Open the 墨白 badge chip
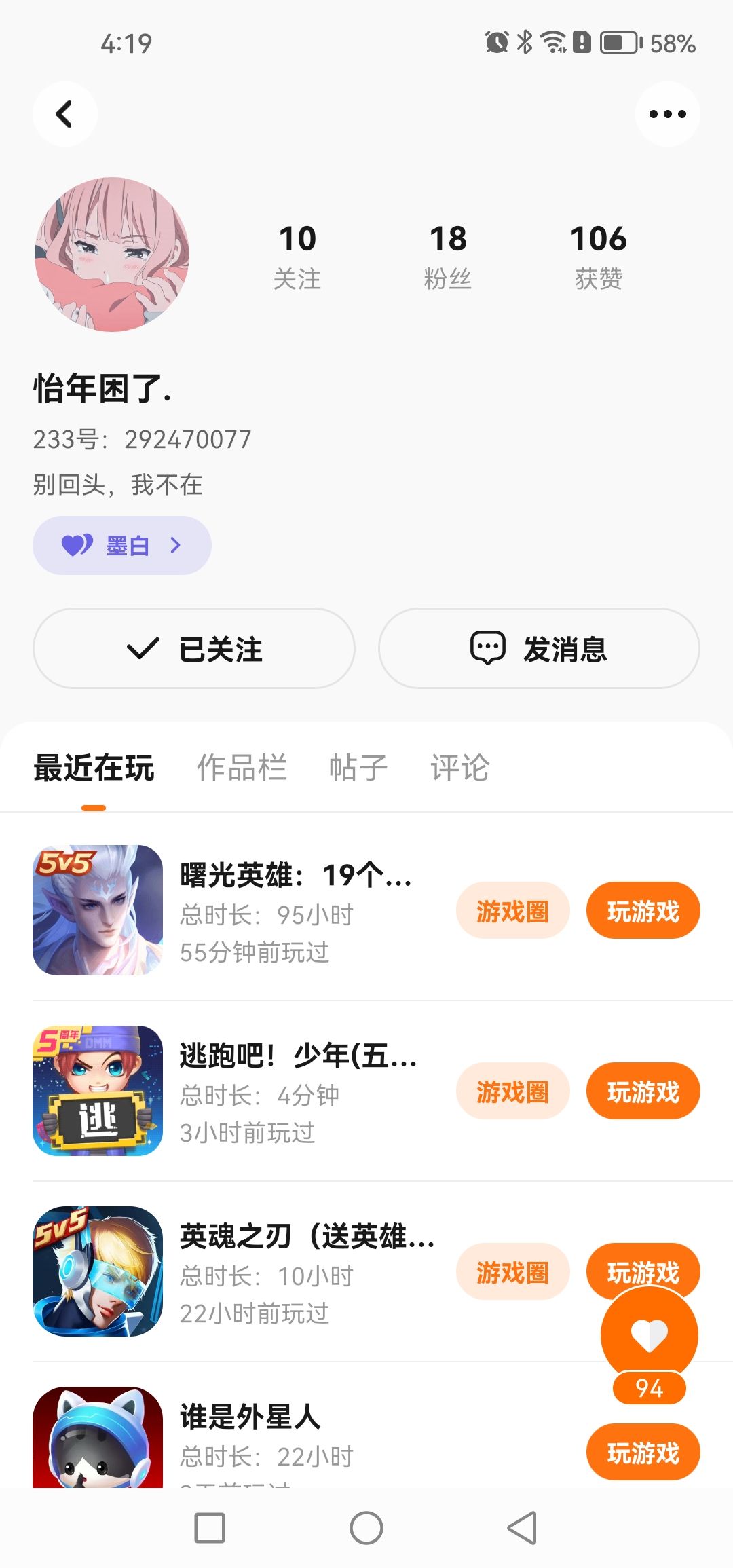 point(122,545)
